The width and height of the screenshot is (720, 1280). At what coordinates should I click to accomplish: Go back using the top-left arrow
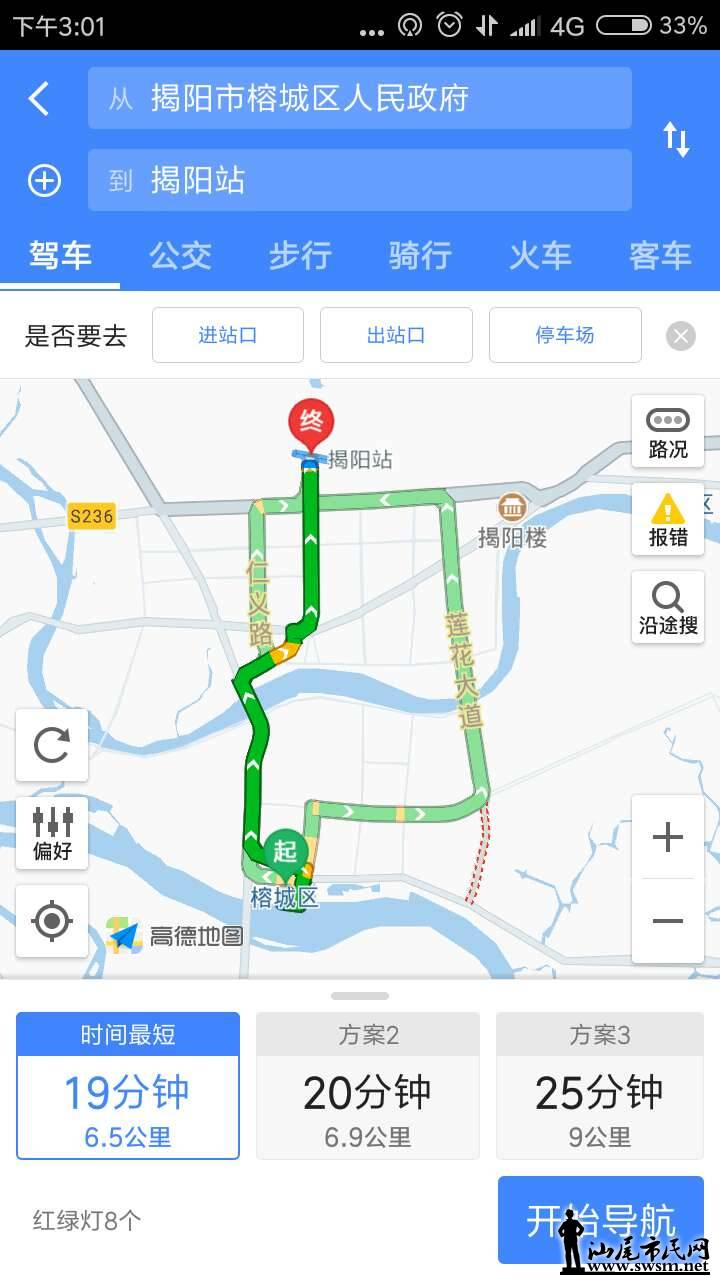coord(39,99)
